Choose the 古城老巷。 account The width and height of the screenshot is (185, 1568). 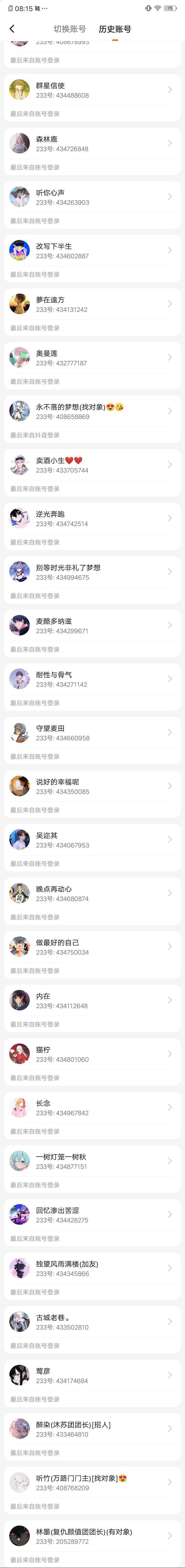click(x=92, y=1322)
